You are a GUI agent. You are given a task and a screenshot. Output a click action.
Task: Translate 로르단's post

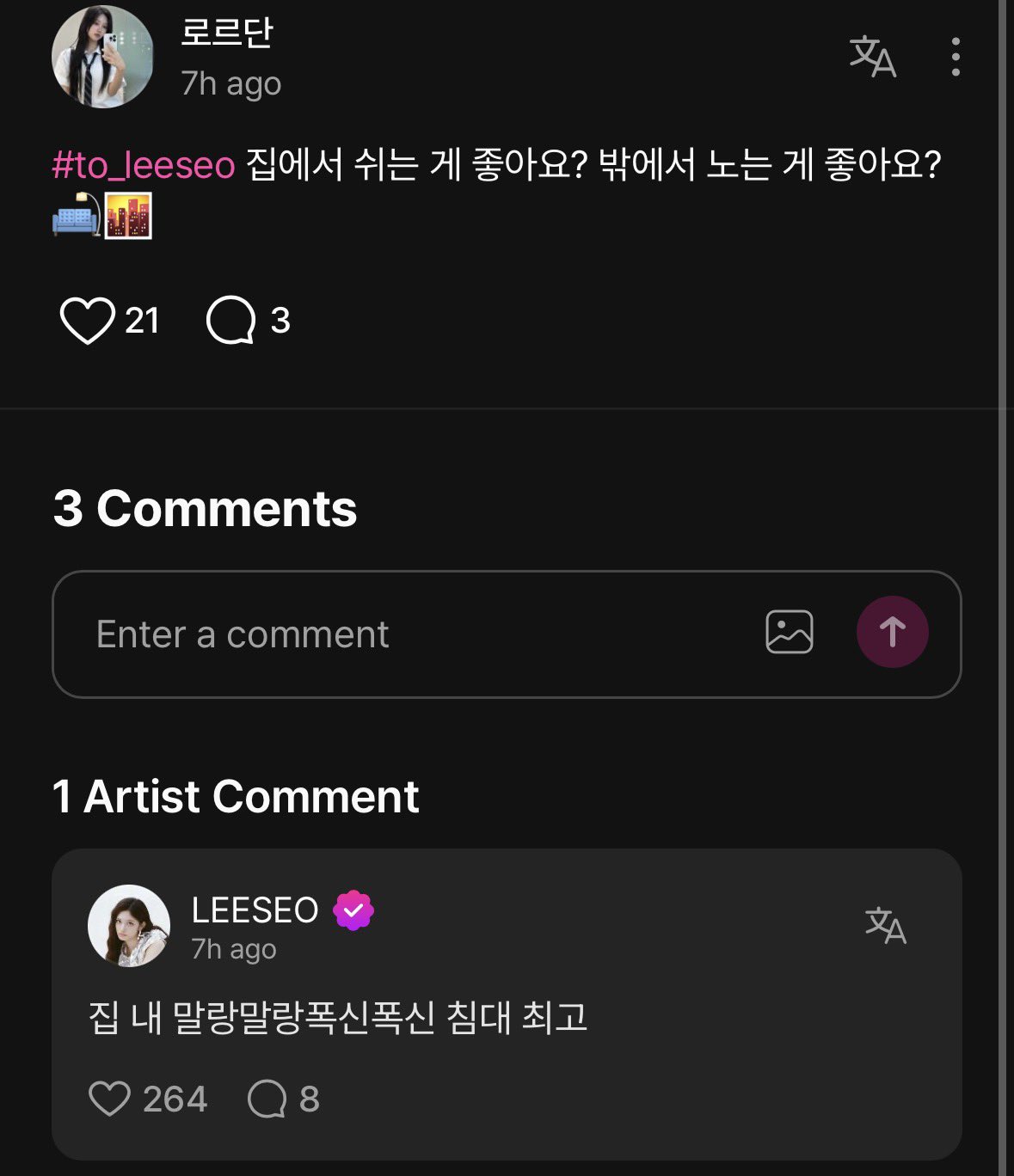(872, 57)
